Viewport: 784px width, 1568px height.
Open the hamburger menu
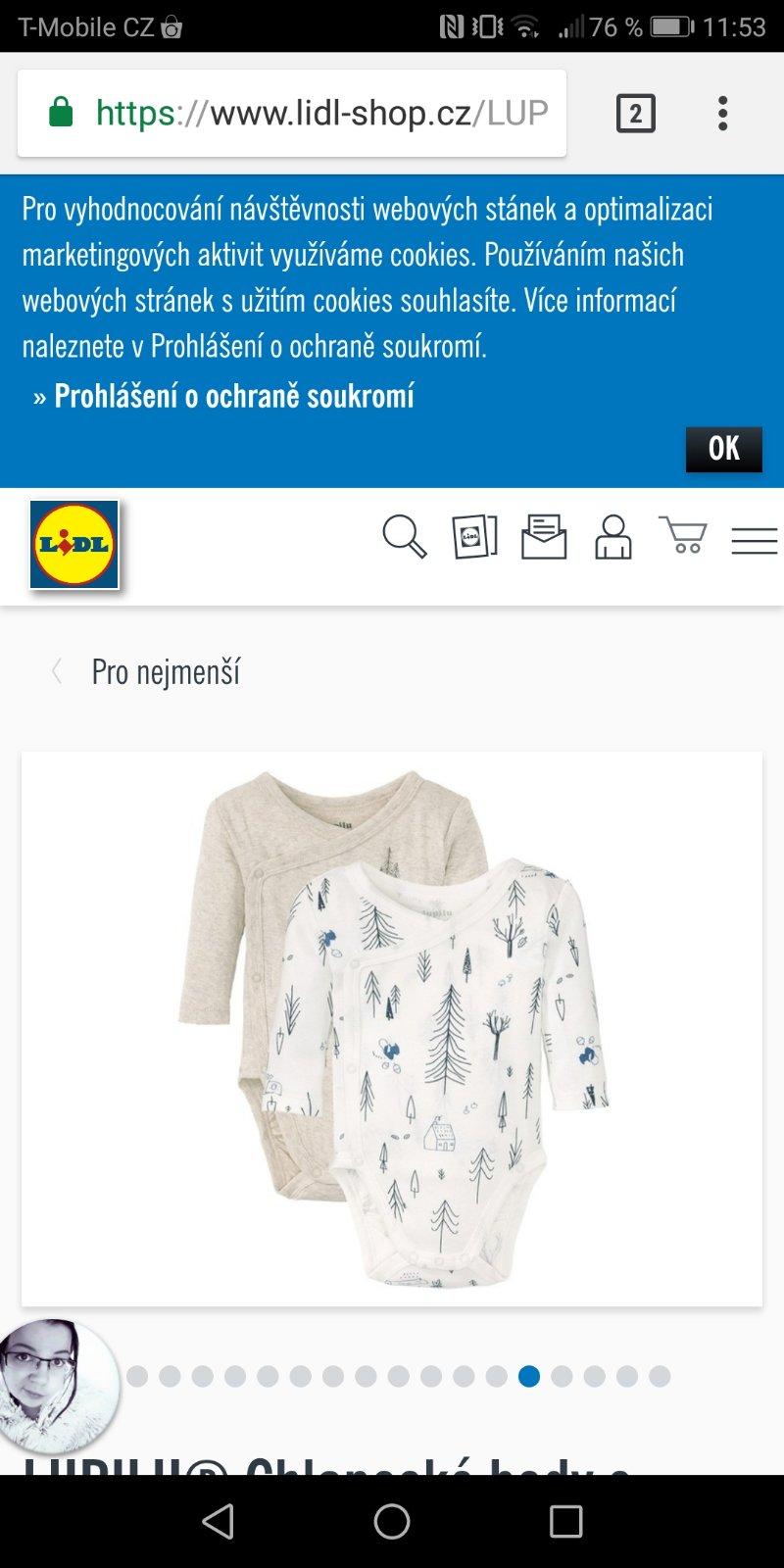(754, 540)
